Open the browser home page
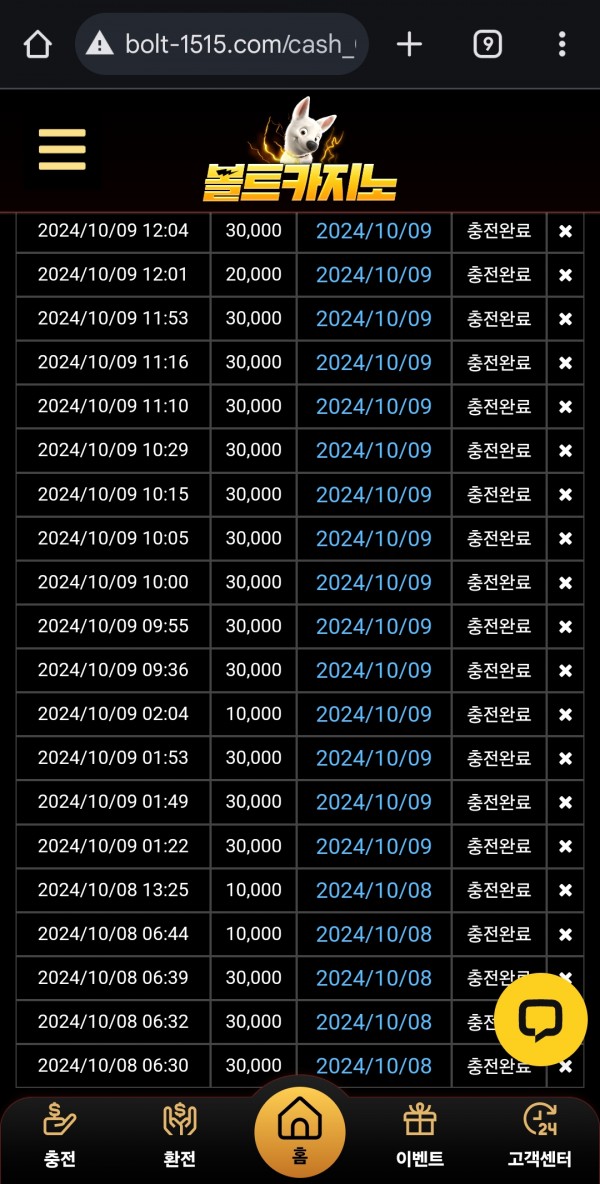This screenshot has width=600, height=1184. coord(37,45)
